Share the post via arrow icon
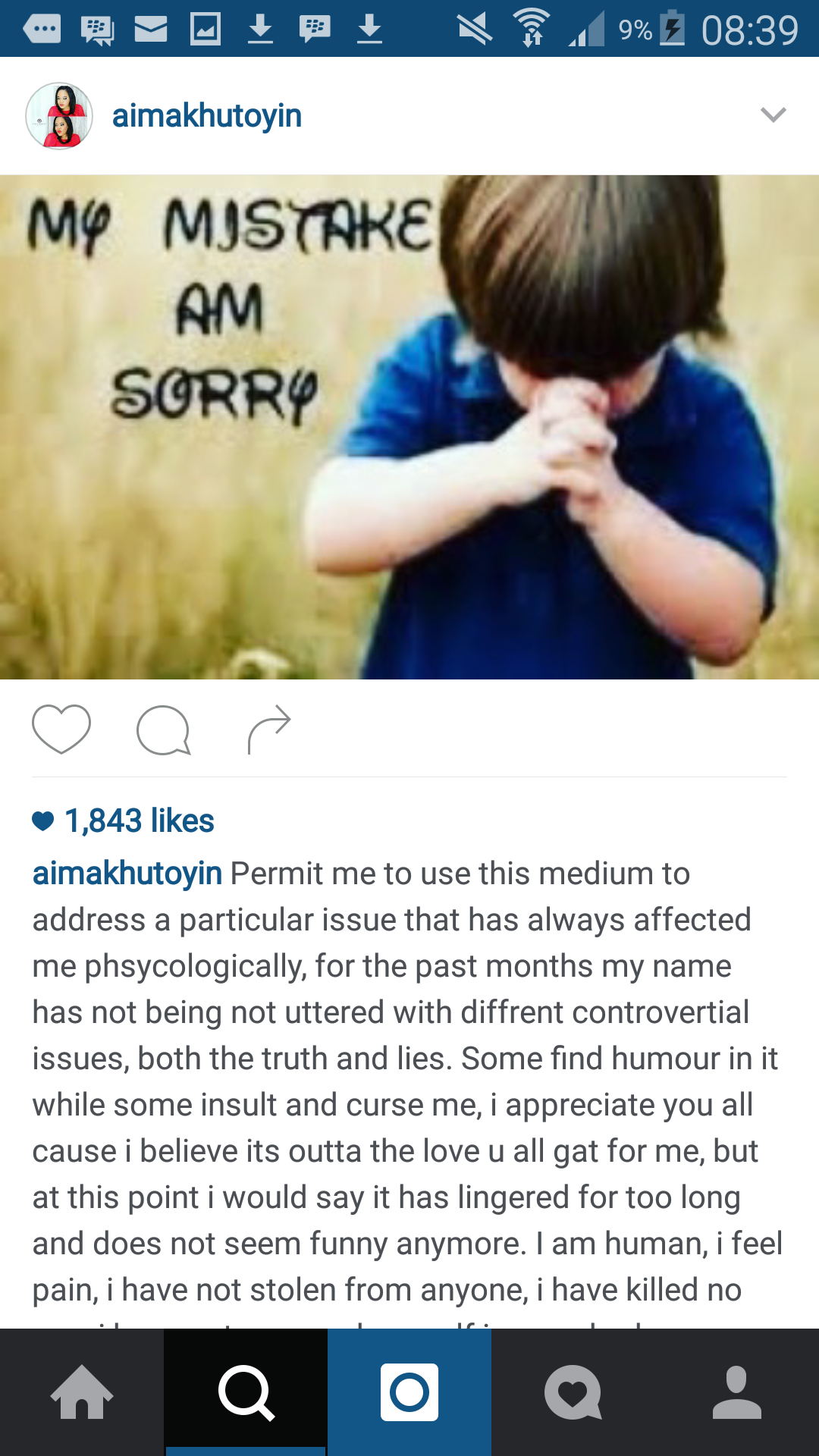 [269, 729]
